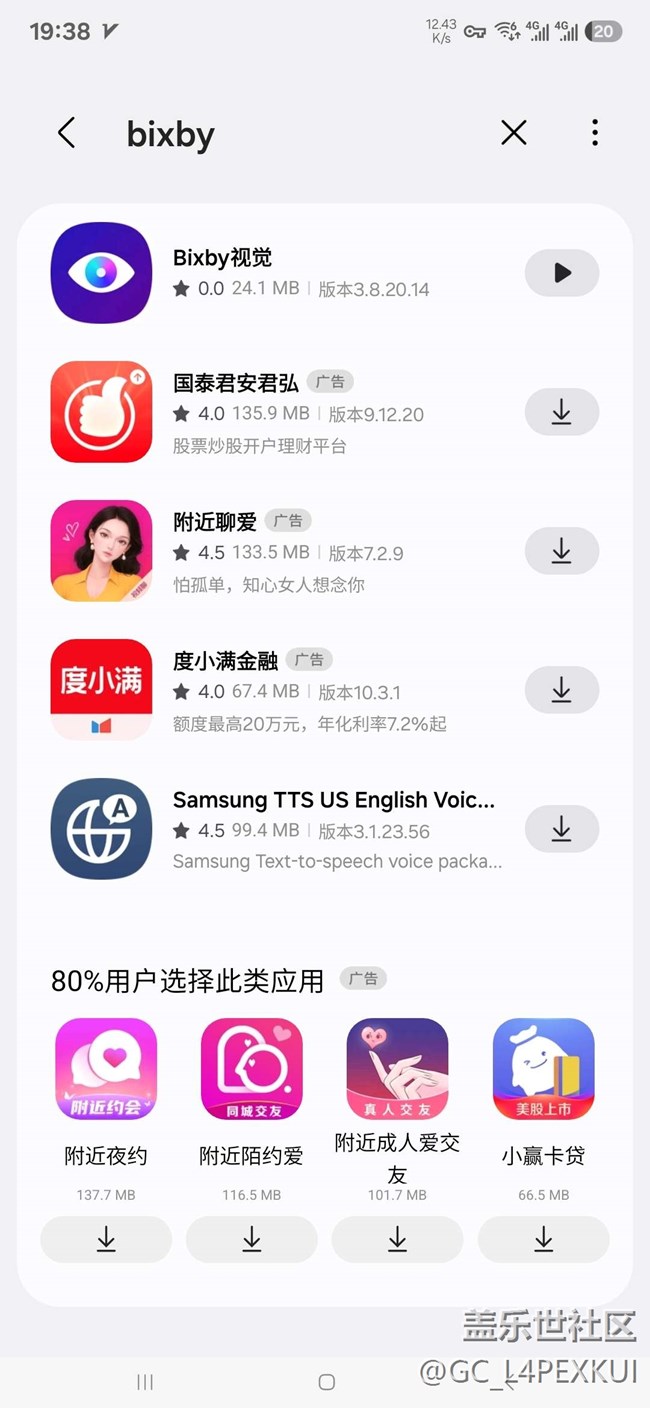The height and width of the screenshot is (1408, 650).
Task: Download 附近陌约爱 from the recommended apps
Action: (x=252, y=1240)
